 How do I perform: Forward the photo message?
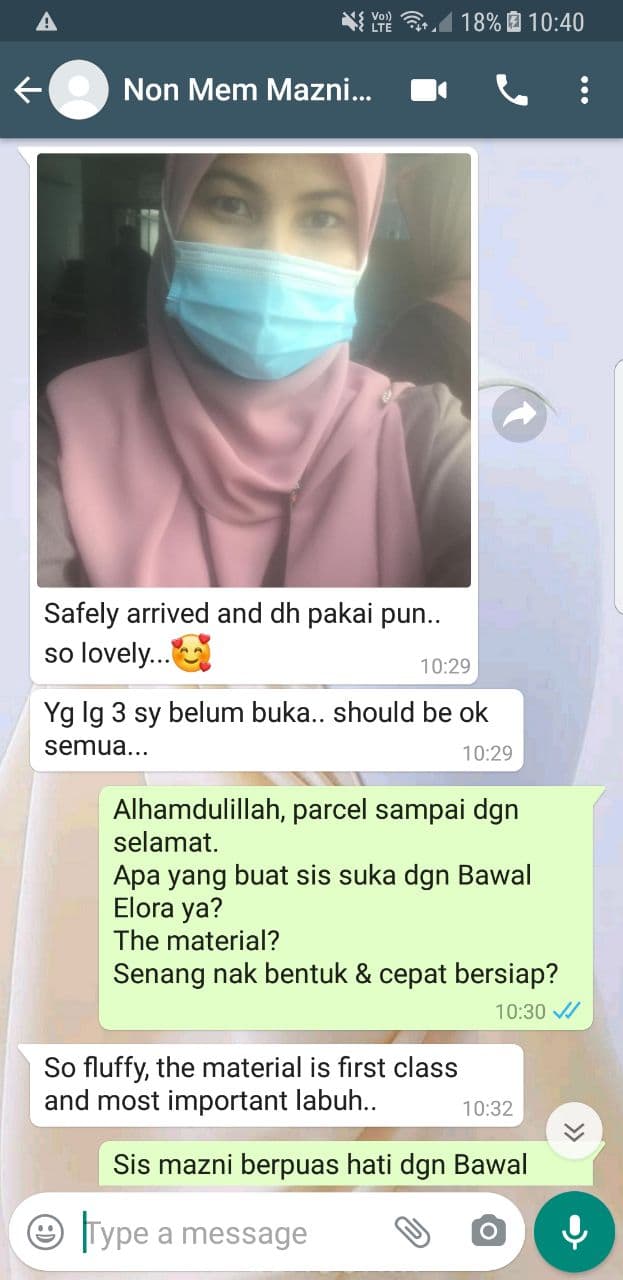(x=519, y=415)
